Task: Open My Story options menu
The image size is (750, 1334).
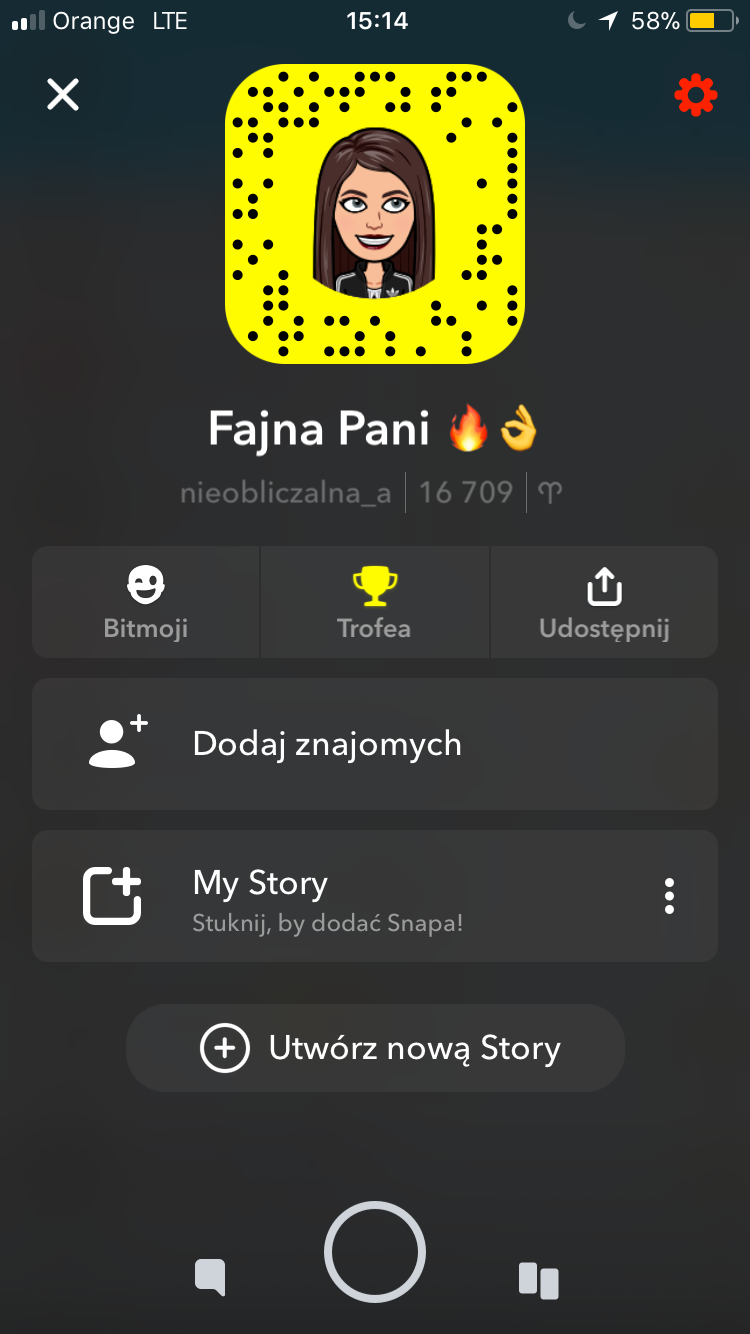Action: point(669,896)
